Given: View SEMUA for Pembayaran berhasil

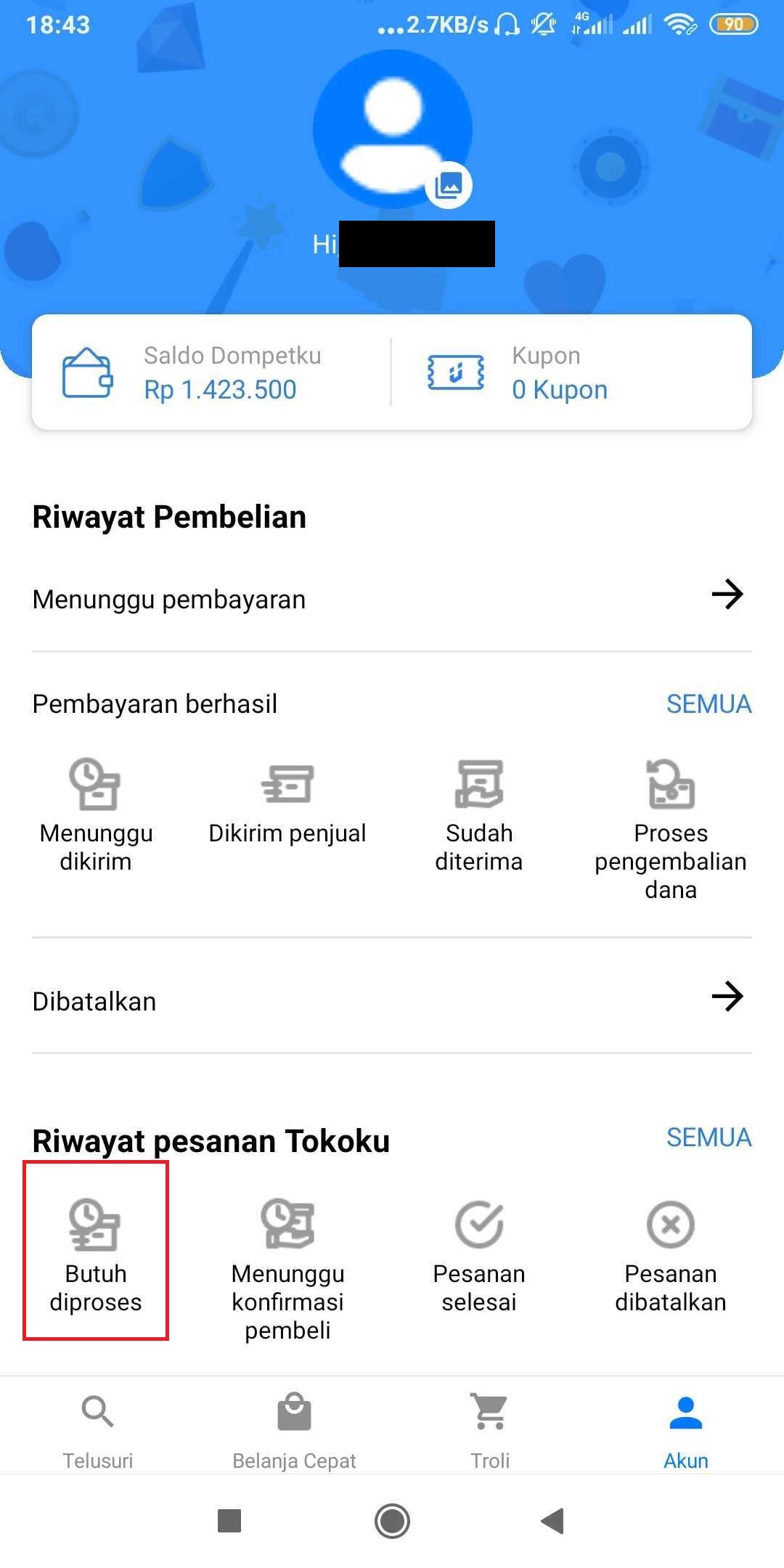Looking at the screenshot, I should (x=708, y=704).
